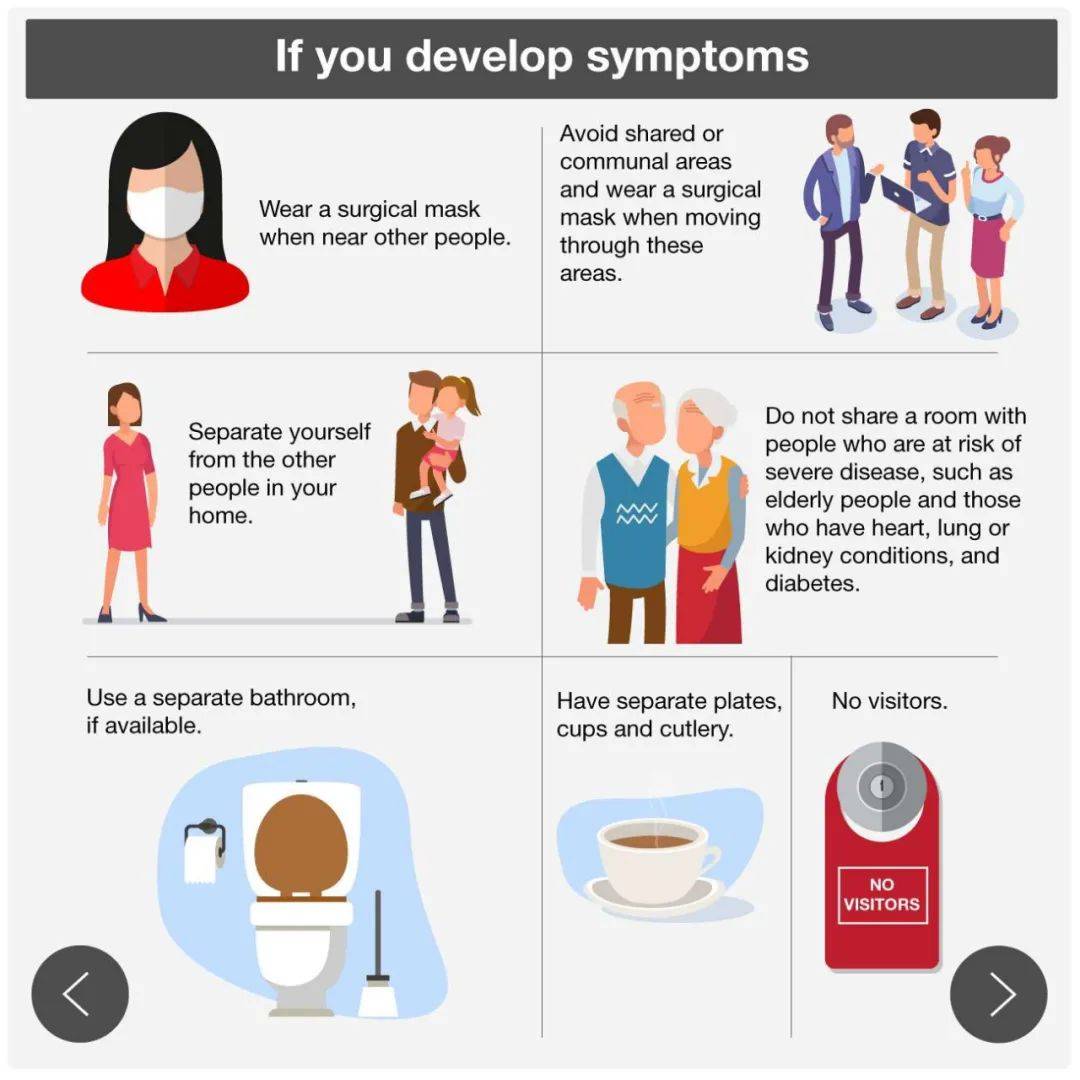Advance to the next slide
The height and width of the screenshot is (1080, 1080).
[998, 993]
